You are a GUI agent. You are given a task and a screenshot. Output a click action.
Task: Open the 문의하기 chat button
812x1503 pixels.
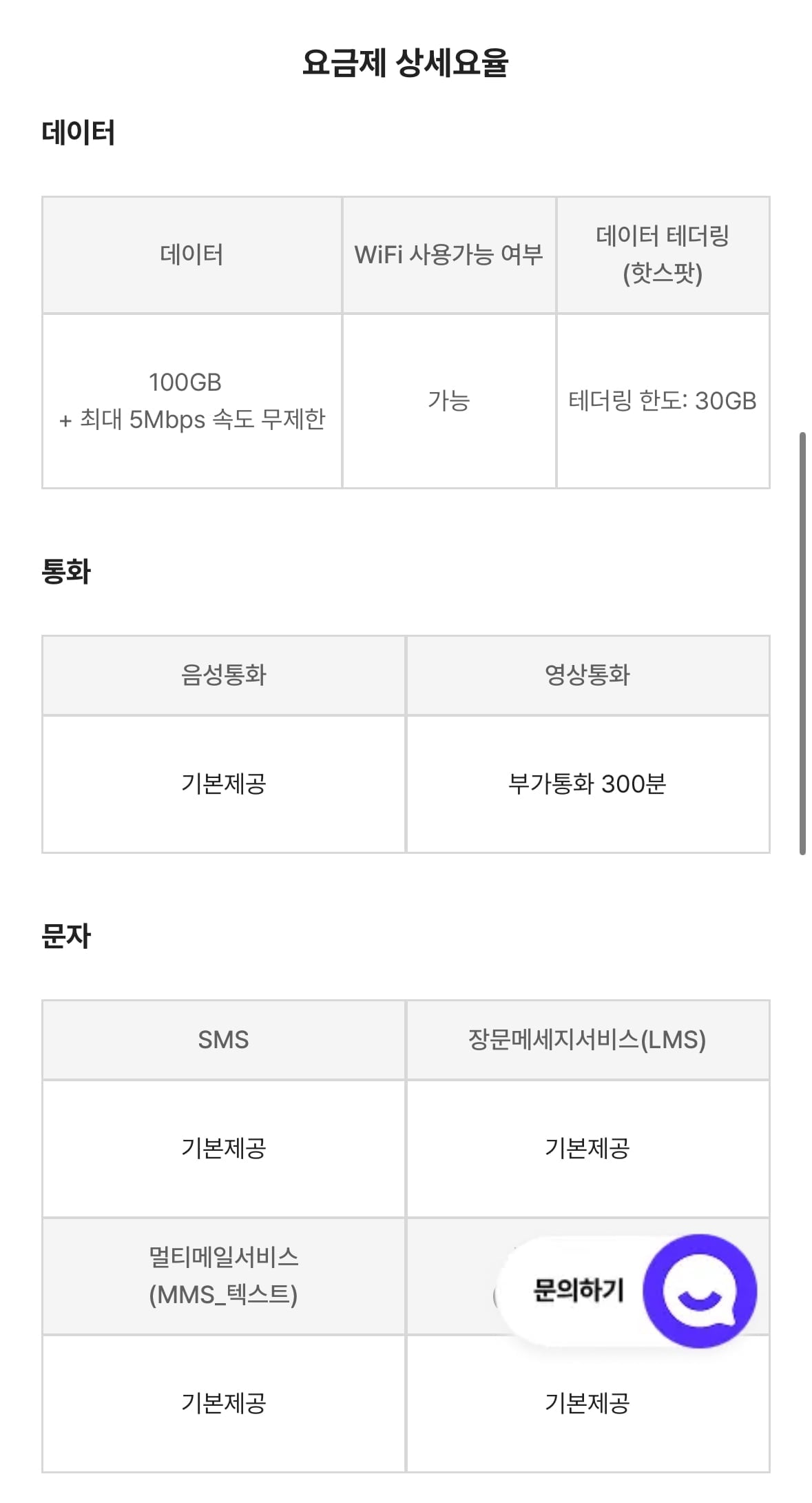699,1291
